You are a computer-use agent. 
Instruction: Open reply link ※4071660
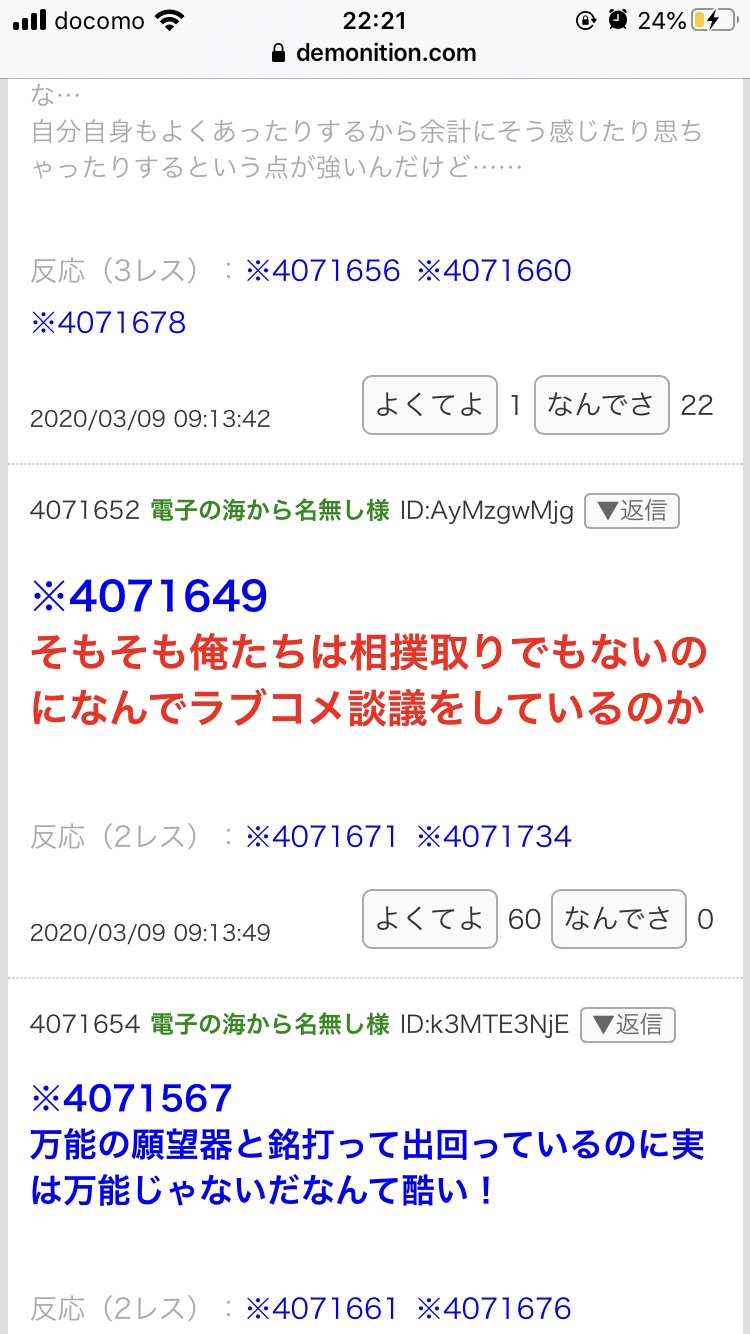[494, 271]
